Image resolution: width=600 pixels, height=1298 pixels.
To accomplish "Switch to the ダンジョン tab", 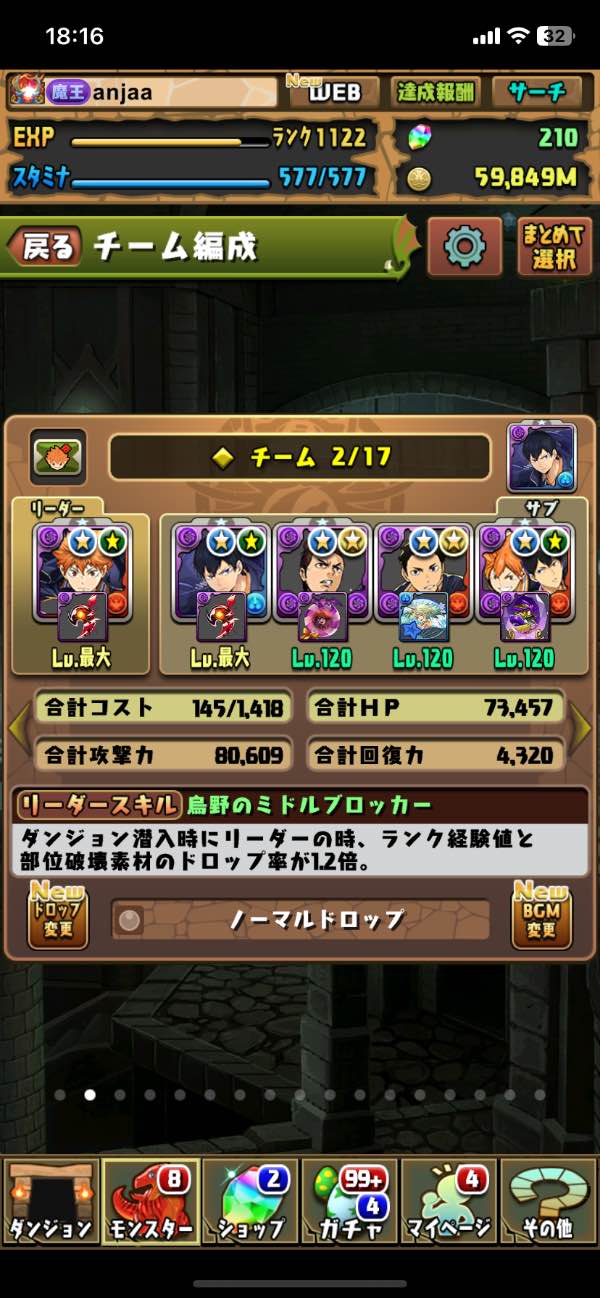I will 50,1202.
